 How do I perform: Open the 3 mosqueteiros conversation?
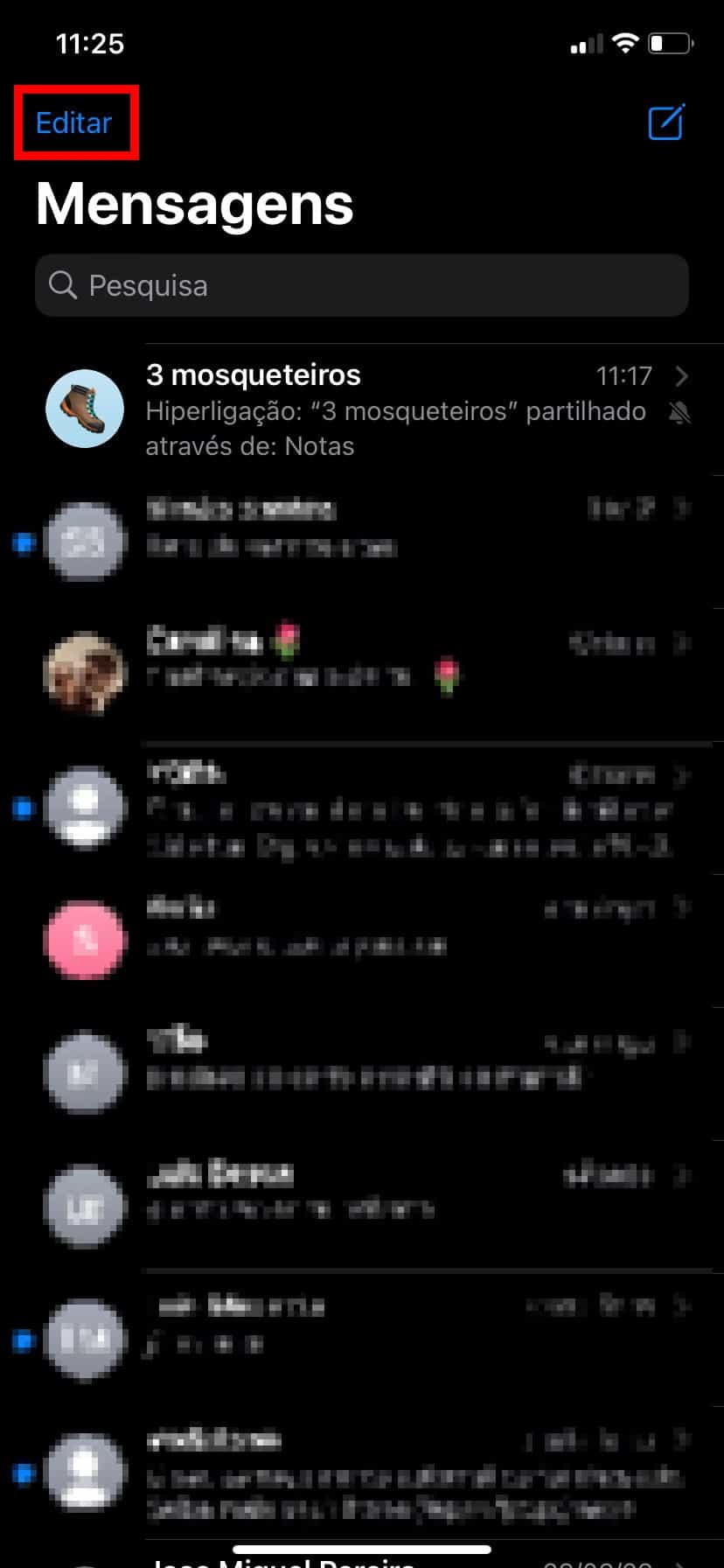[x=362, y=409]
